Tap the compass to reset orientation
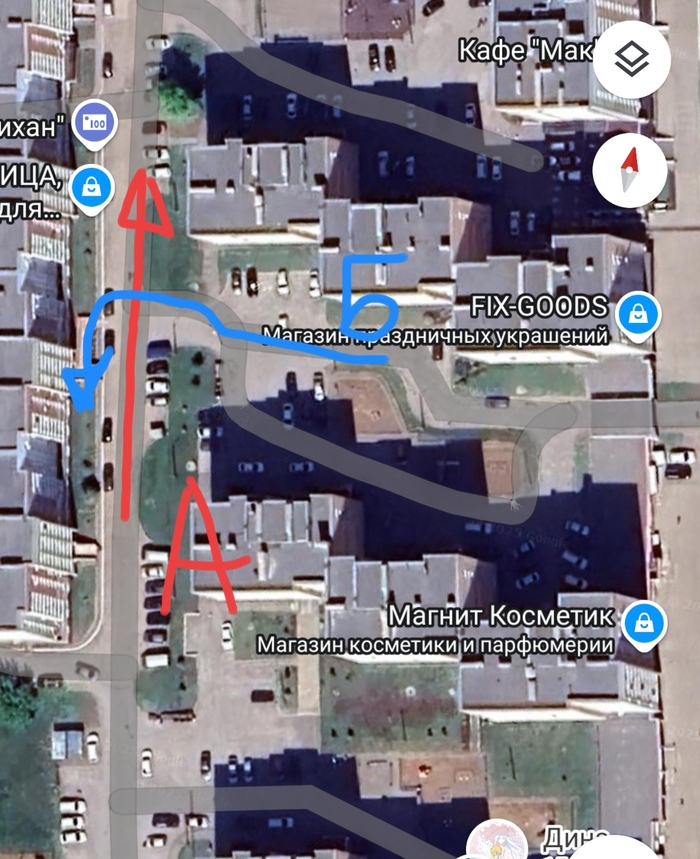 [x=629, y=170]
